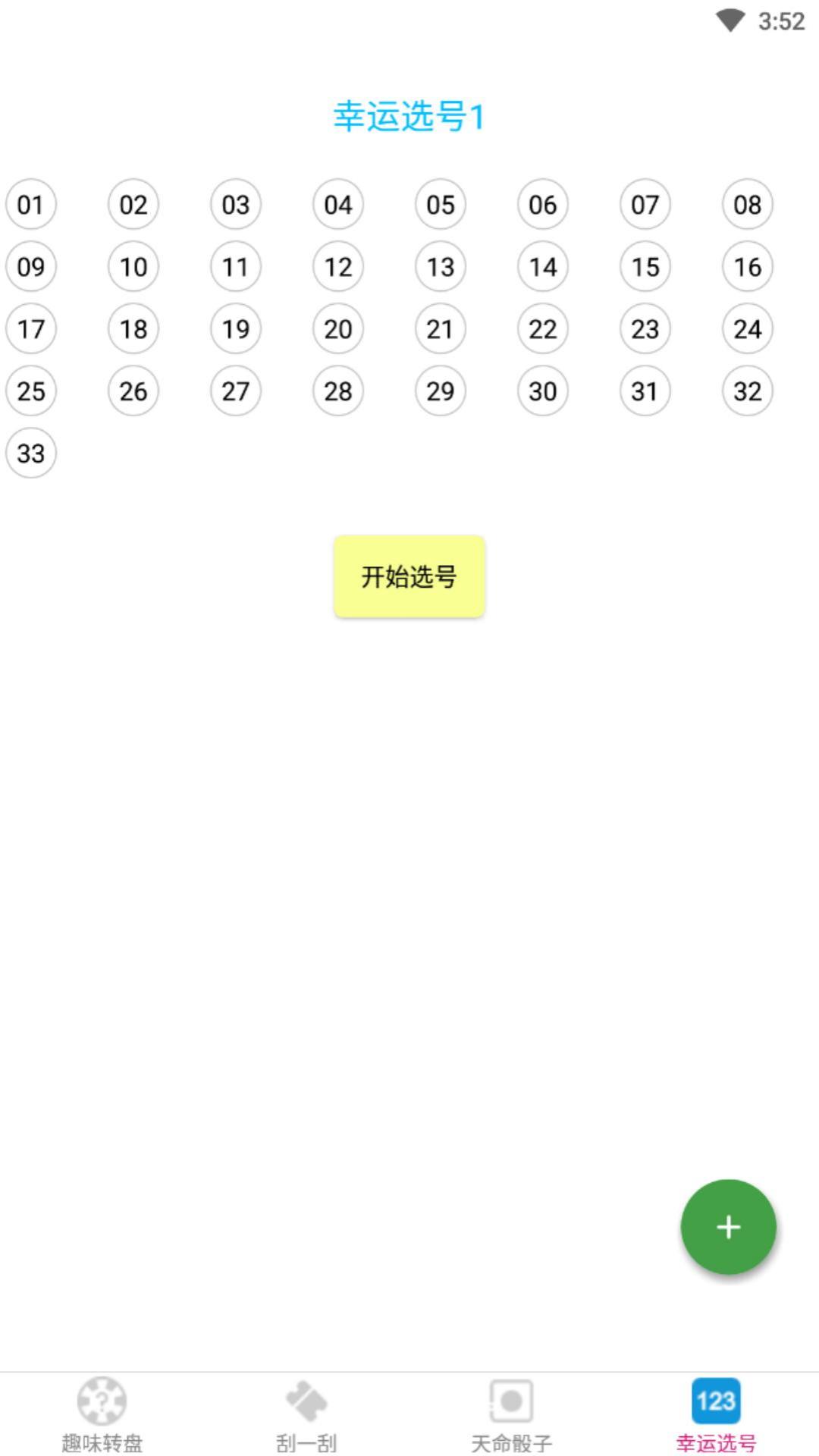819x1456 pixels.
Task: Toggle selection of number 08
Action: 746,204
